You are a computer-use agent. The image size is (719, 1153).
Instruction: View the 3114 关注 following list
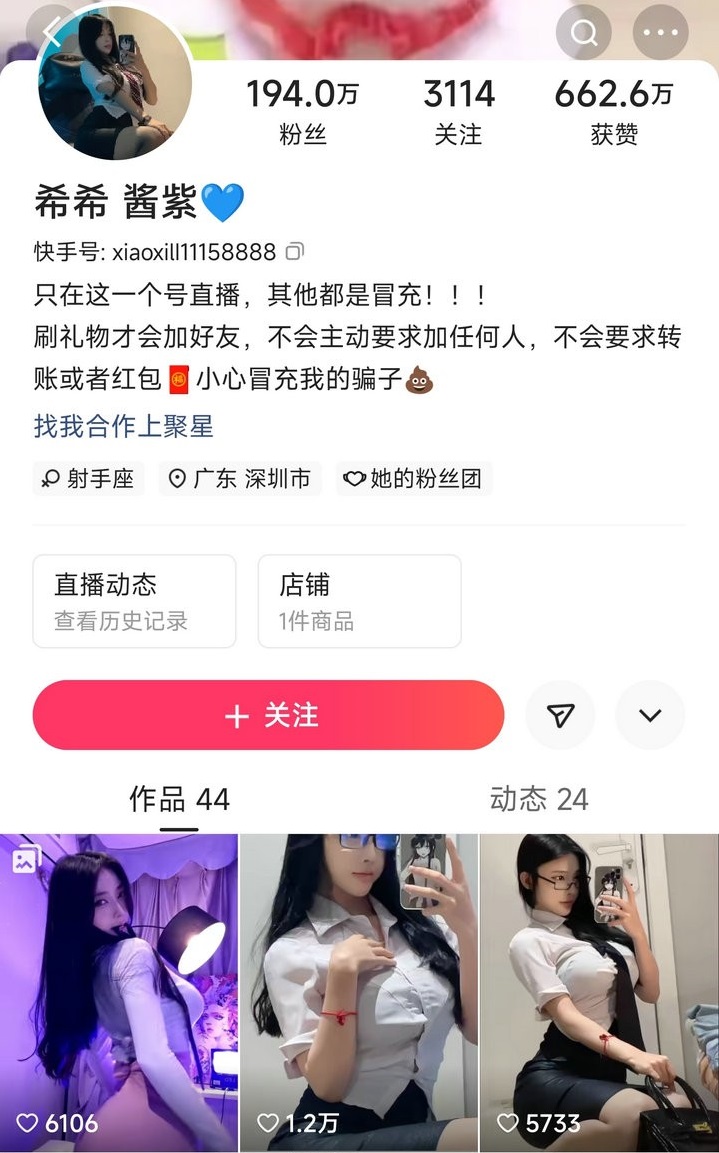pos(458,112)
